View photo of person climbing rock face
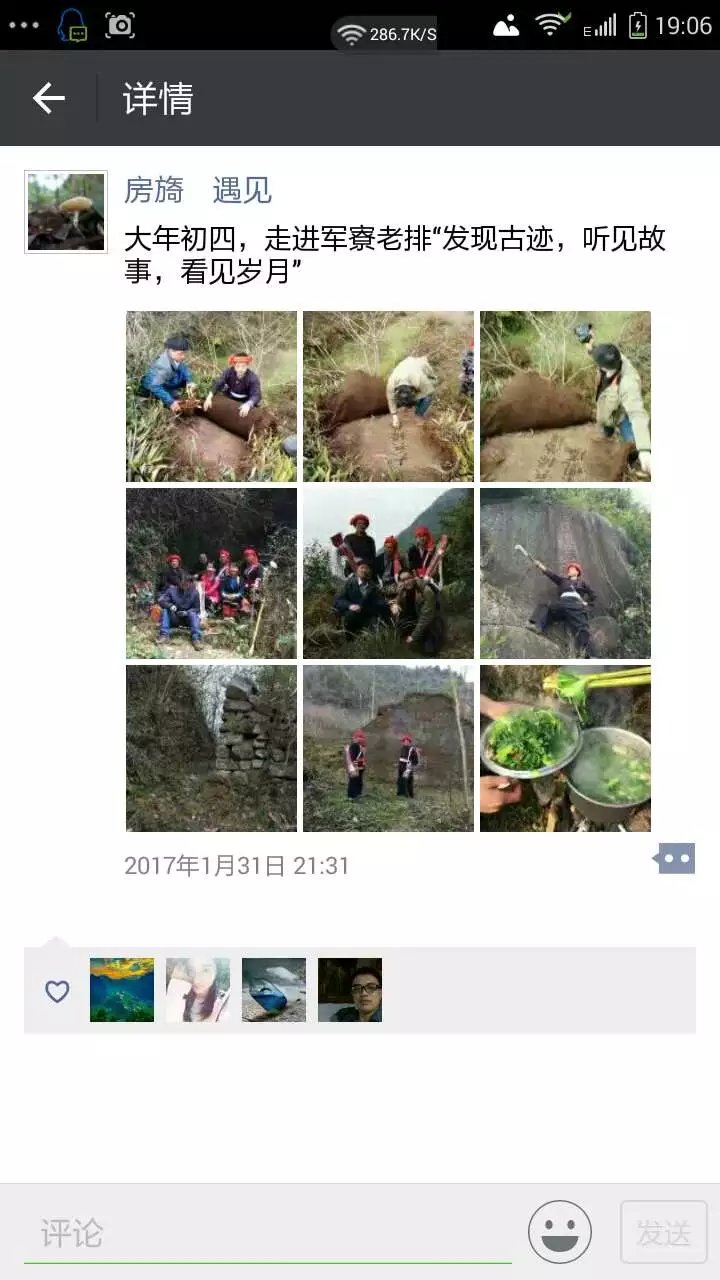This screenshot has width=720, height=1280. 565,573
